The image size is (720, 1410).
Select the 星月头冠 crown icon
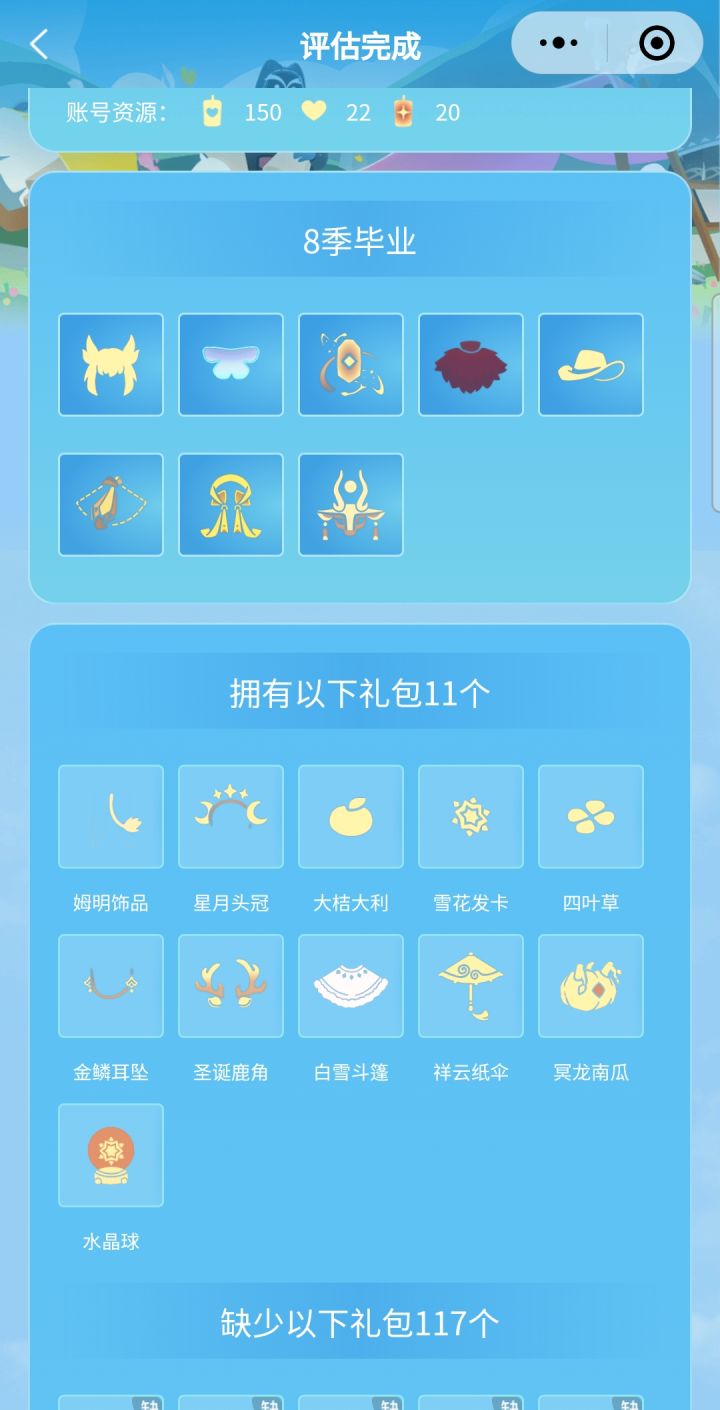point(230,815)
